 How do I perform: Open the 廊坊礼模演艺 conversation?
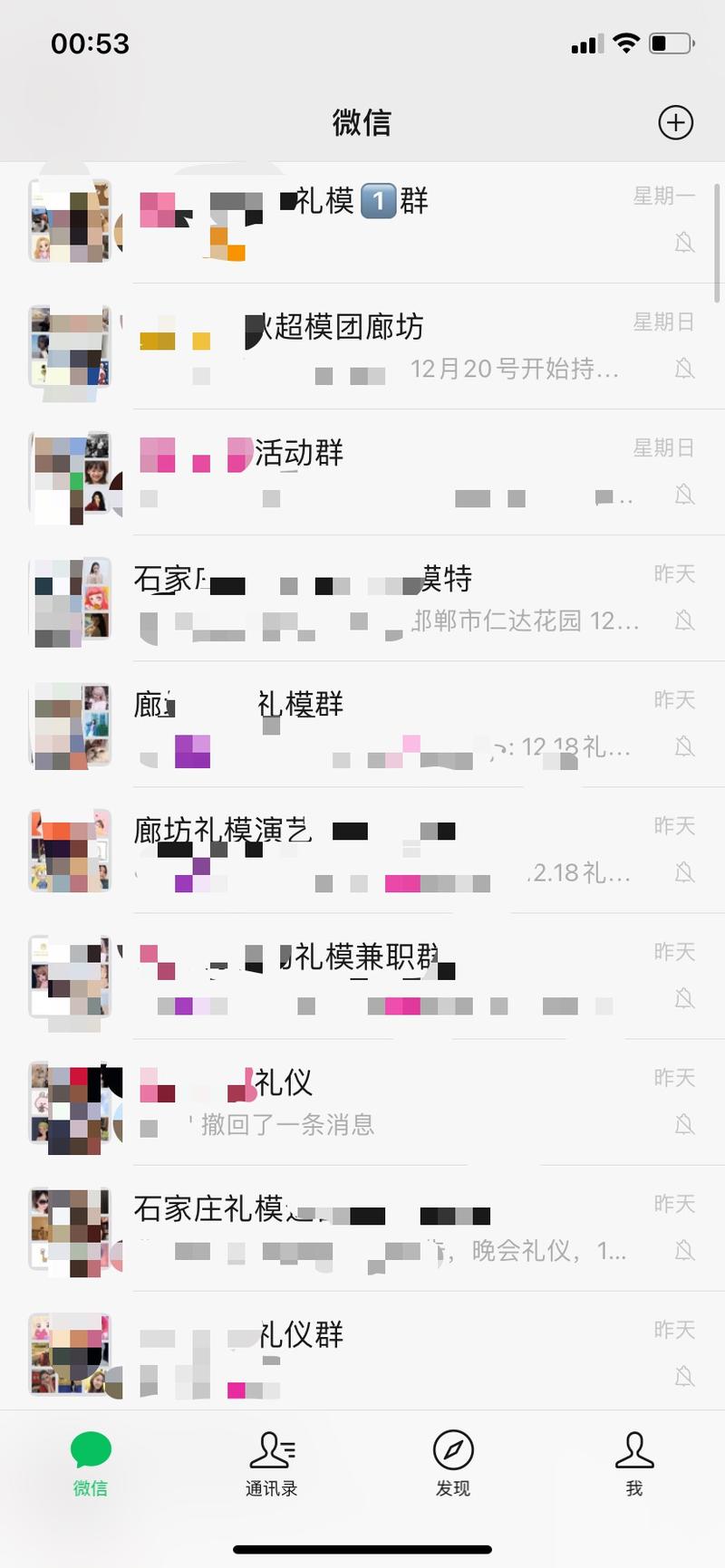click(x=362, y=850)
